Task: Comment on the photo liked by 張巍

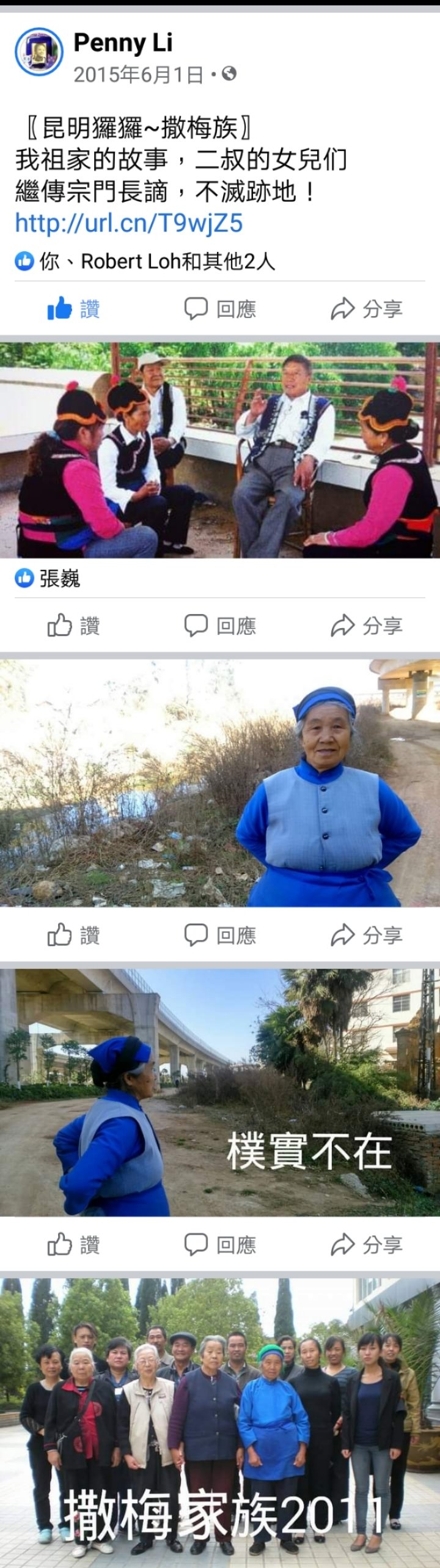Action: point(220,626)
